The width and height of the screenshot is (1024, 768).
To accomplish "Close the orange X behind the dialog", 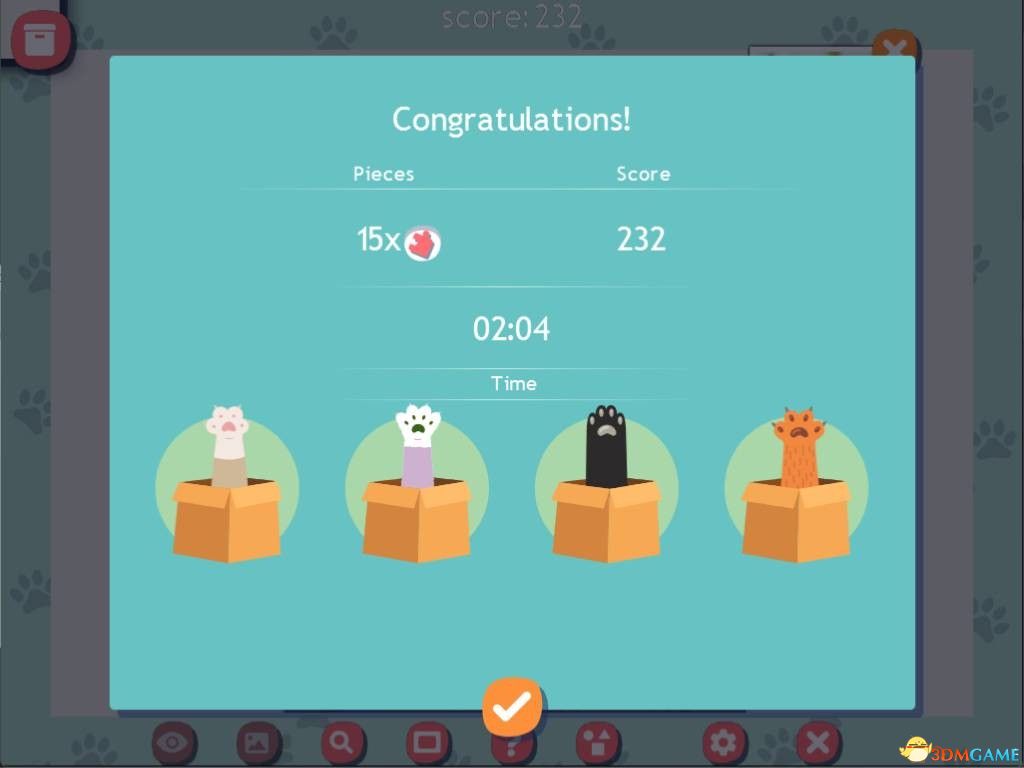I will point(895,46).
